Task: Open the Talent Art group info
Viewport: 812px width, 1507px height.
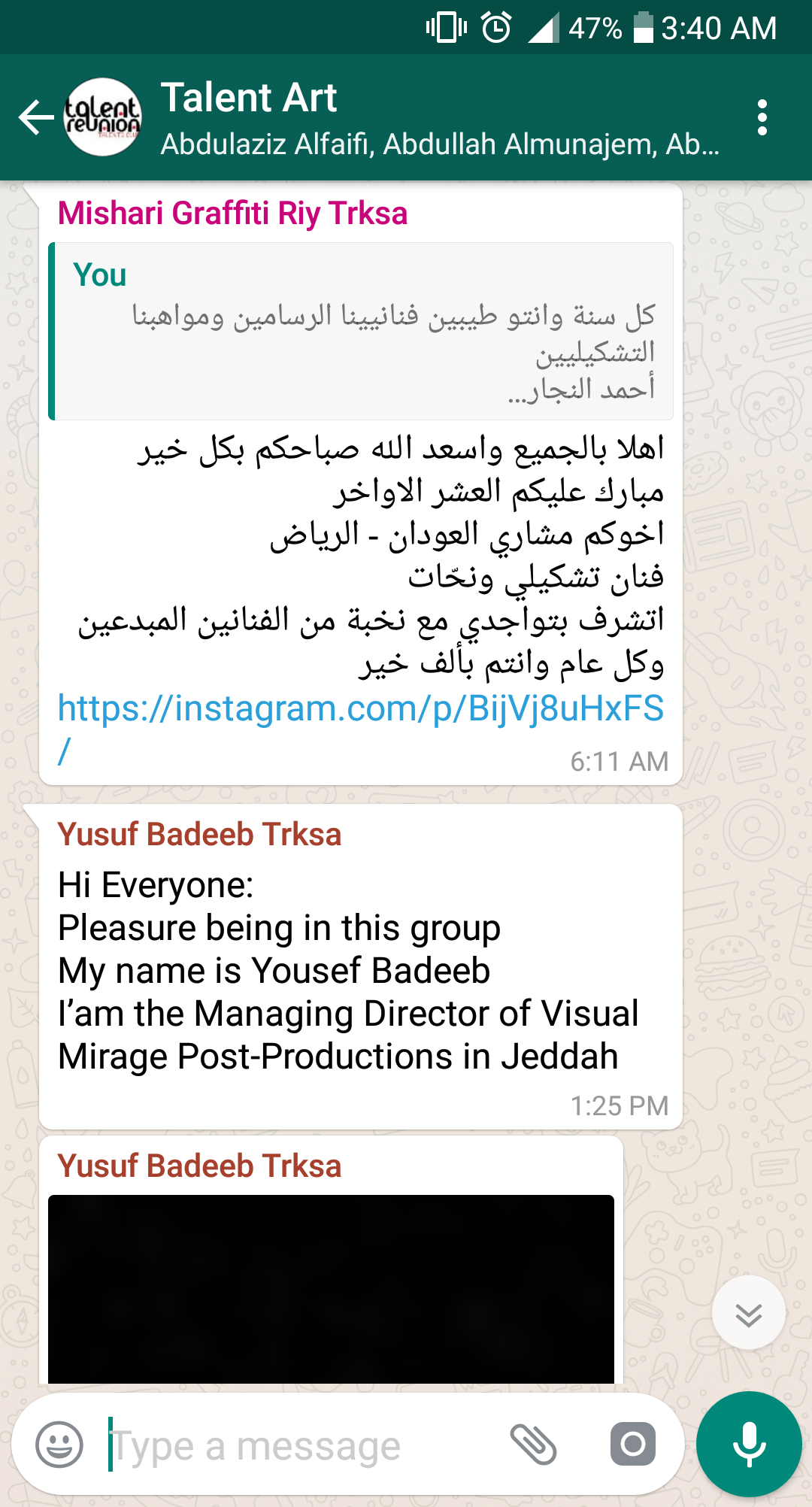Action: click(x=439, y=118)
